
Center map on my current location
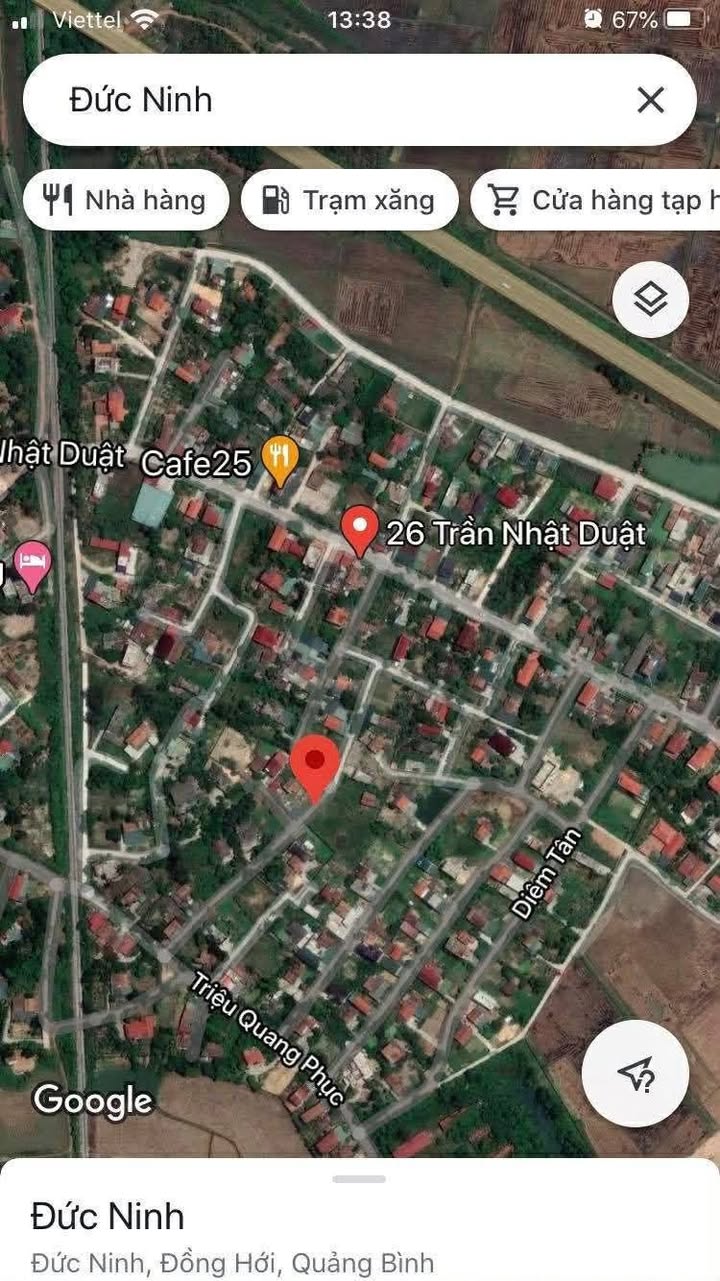pyautogui.click(x=635, y=1074)
